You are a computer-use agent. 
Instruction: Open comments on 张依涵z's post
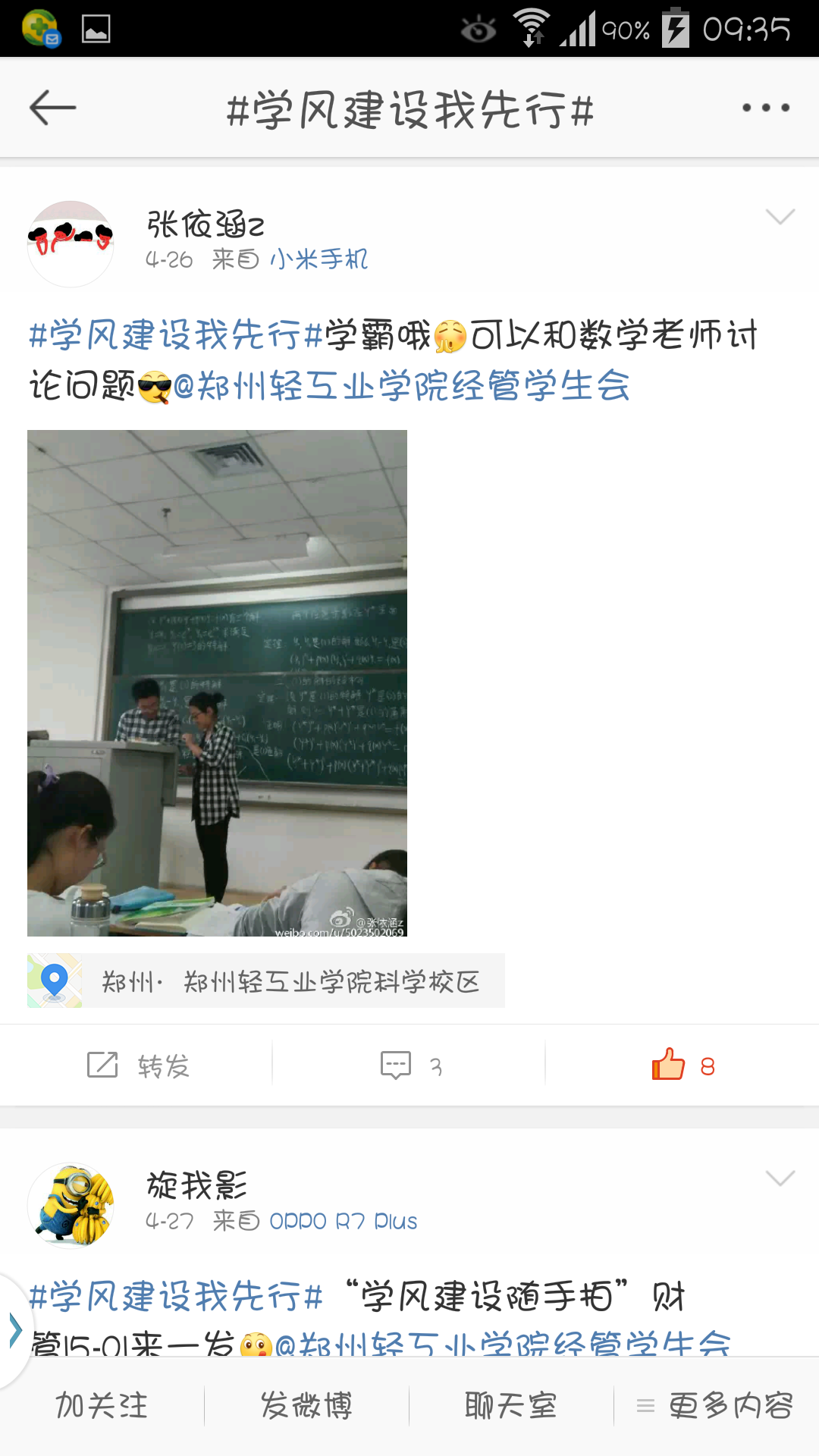409,1065
